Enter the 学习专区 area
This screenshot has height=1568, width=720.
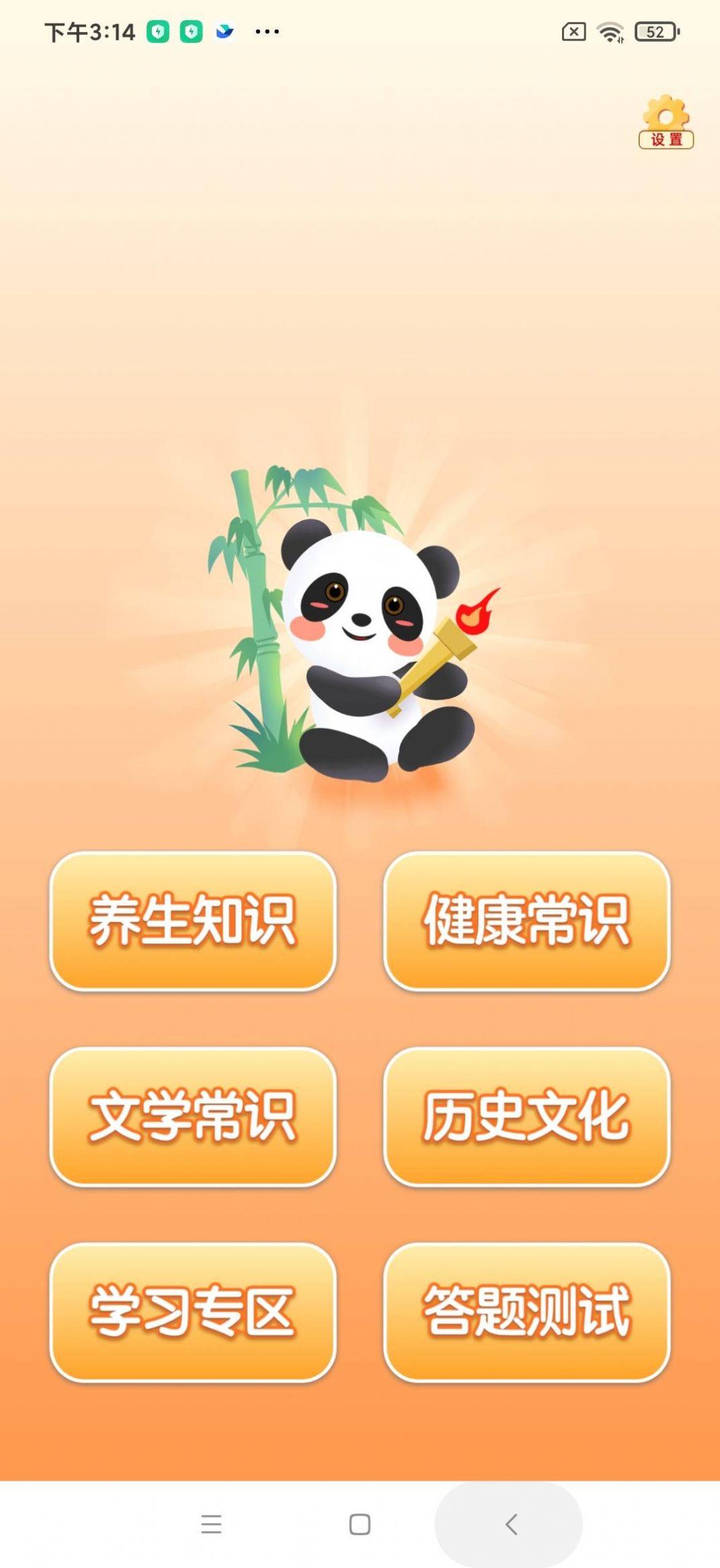193,1312
